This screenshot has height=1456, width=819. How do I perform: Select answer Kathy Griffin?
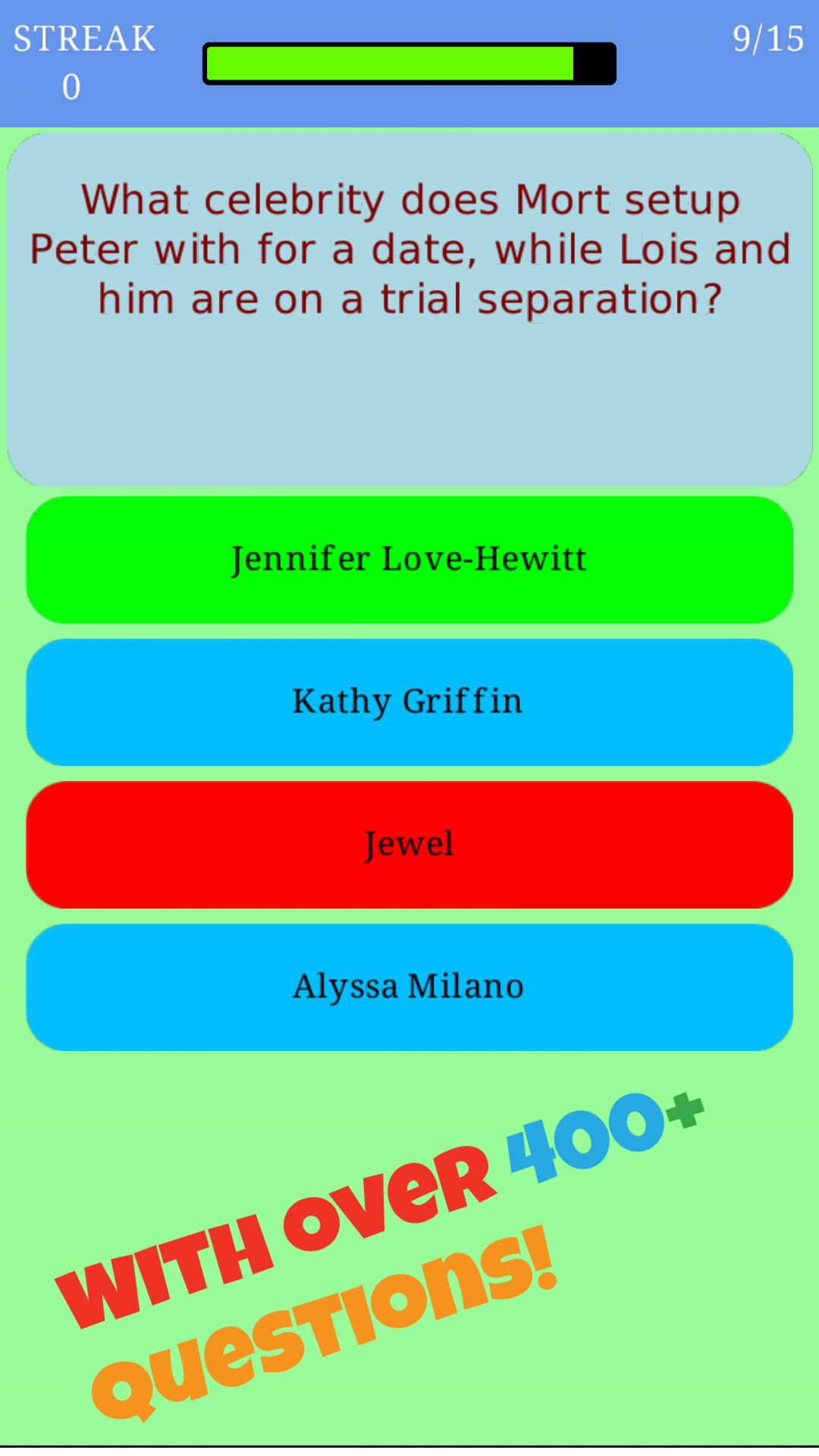coord(409,701)
